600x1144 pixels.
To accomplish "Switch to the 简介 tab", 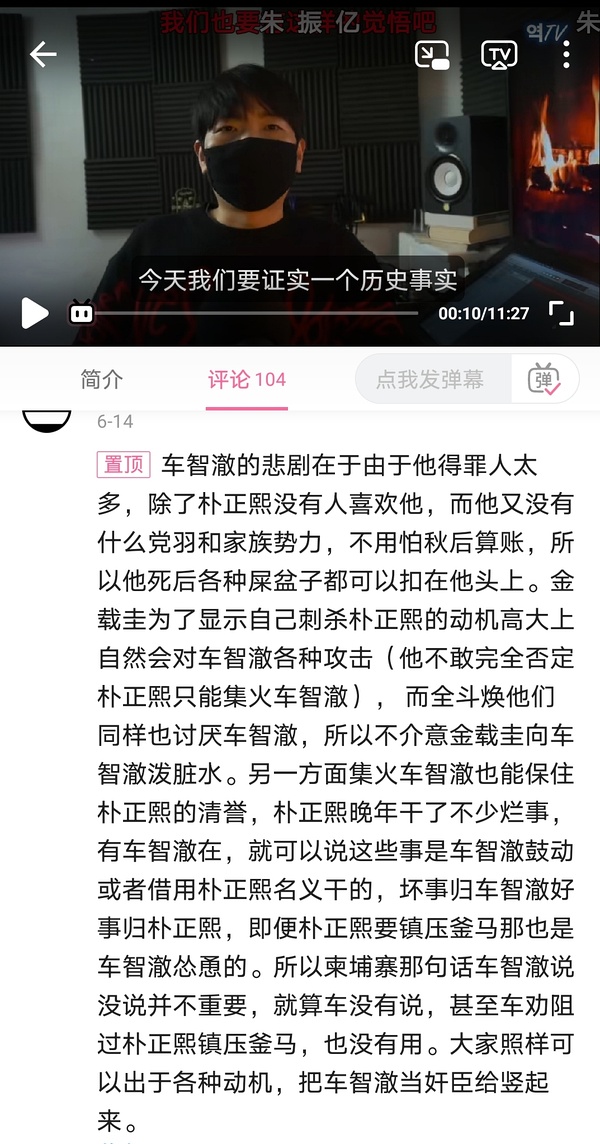I will (102, 380).
